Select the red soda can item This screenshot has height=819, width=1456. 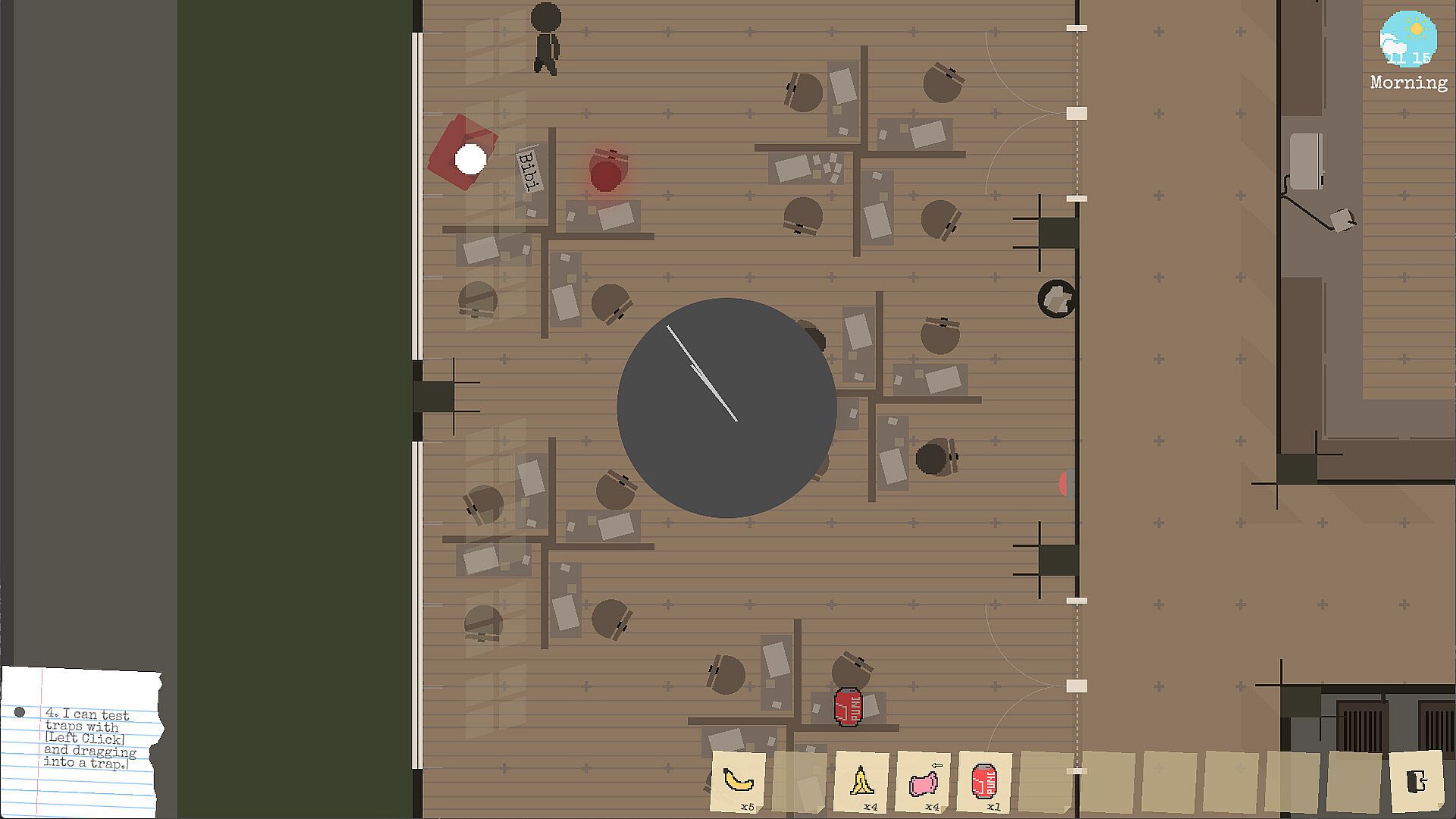[x=984, y=781]
